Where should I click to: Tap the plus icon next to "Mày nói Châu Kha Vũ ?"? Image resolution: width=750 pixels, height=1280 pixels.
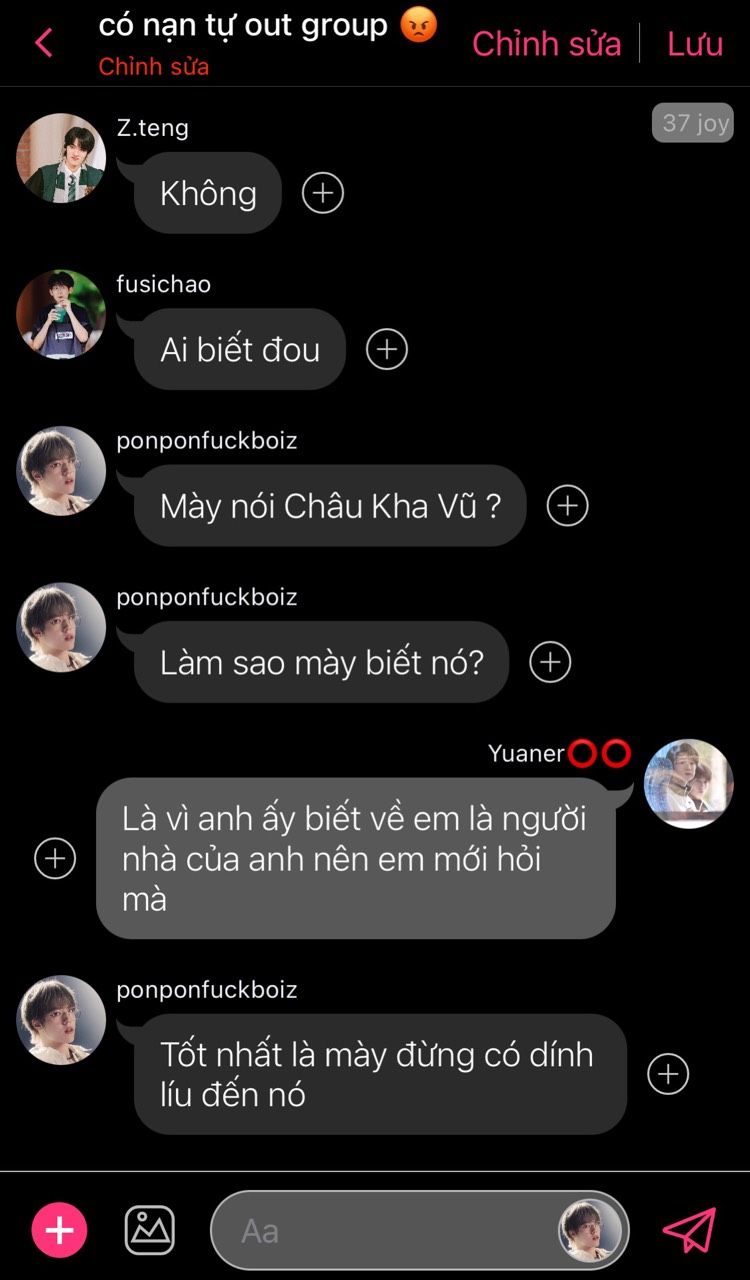click(x=567, y=506)
